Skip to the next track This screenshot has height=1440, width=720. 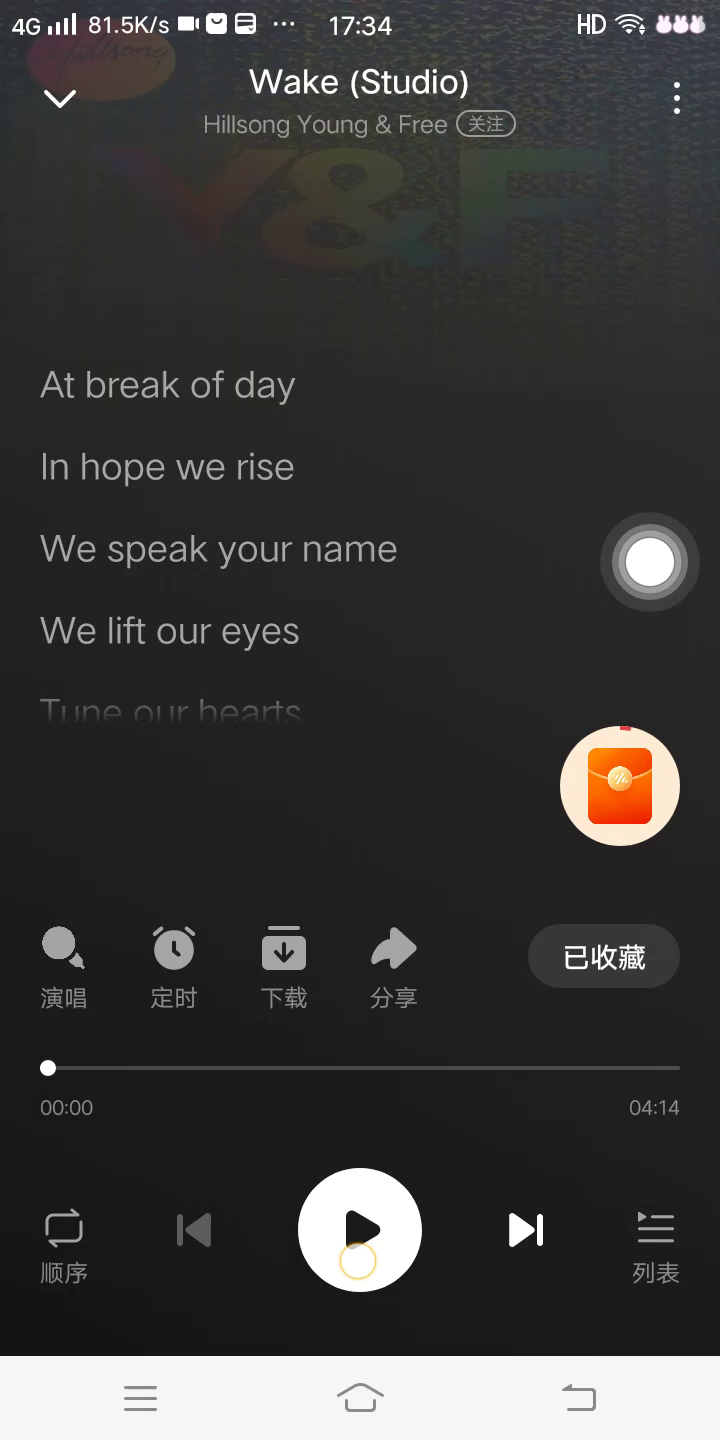pos(526,1229)
